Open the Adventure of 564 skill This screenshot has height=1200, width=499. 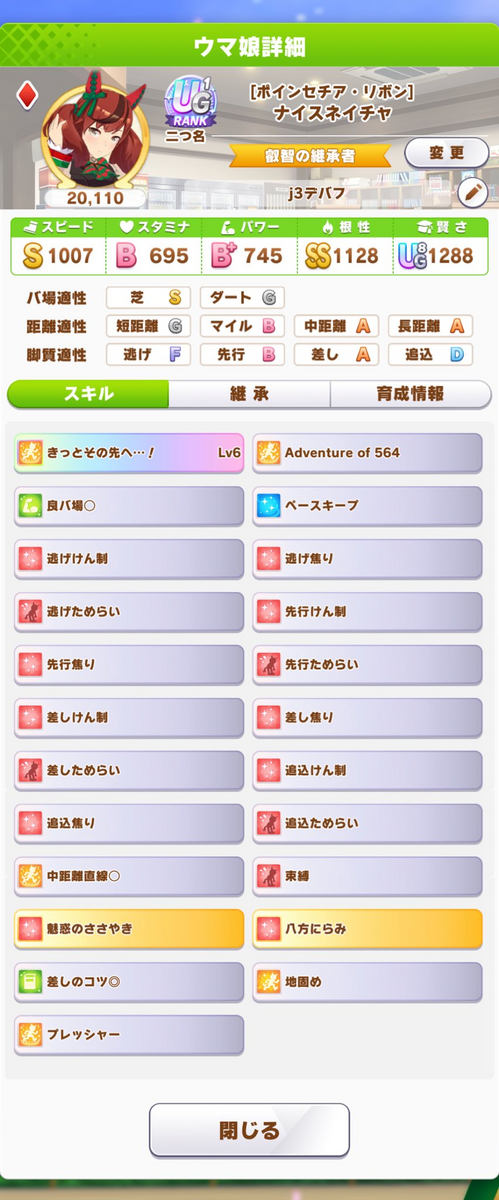(367, 453)
